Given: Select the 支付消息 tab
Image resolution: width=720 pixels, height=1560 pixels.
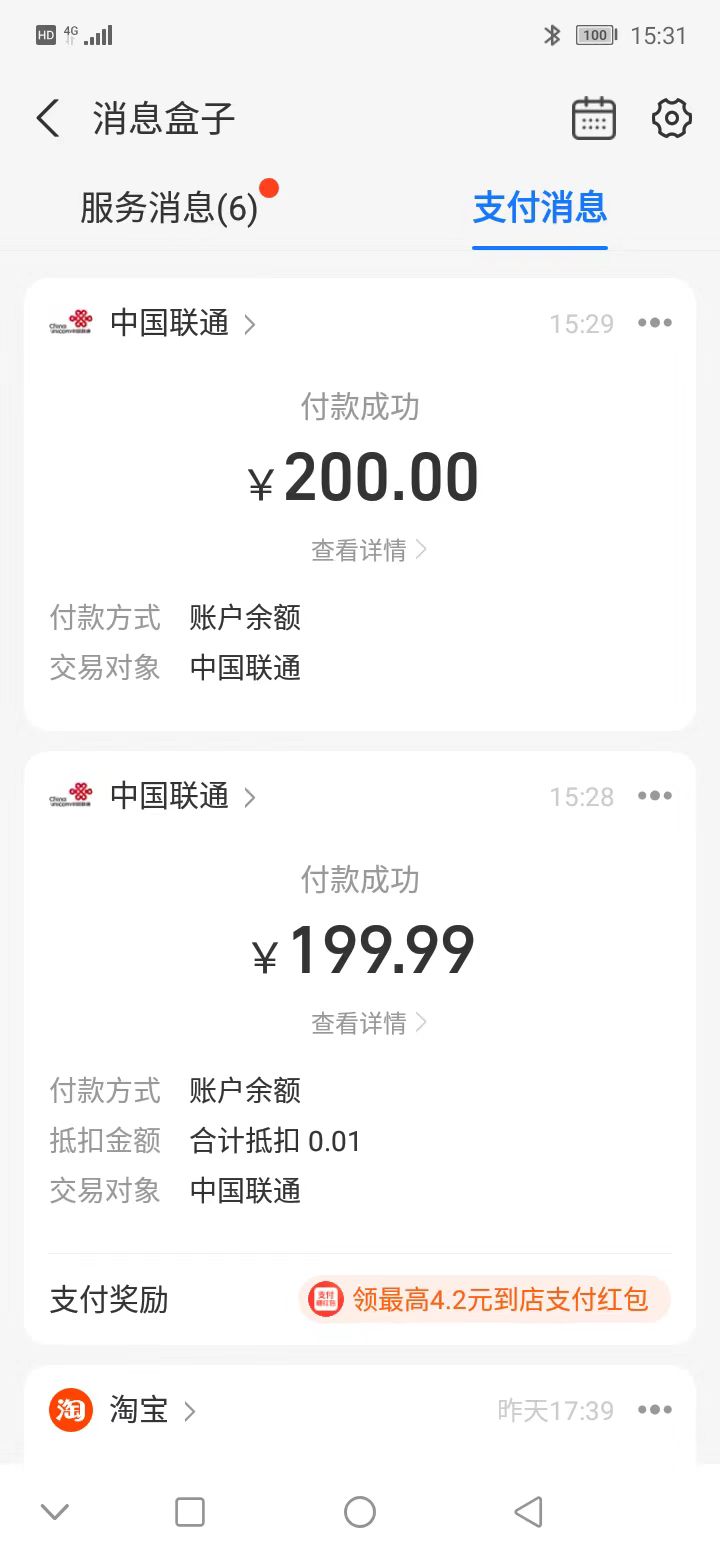Looking at the screenshot, I should 540,208.
